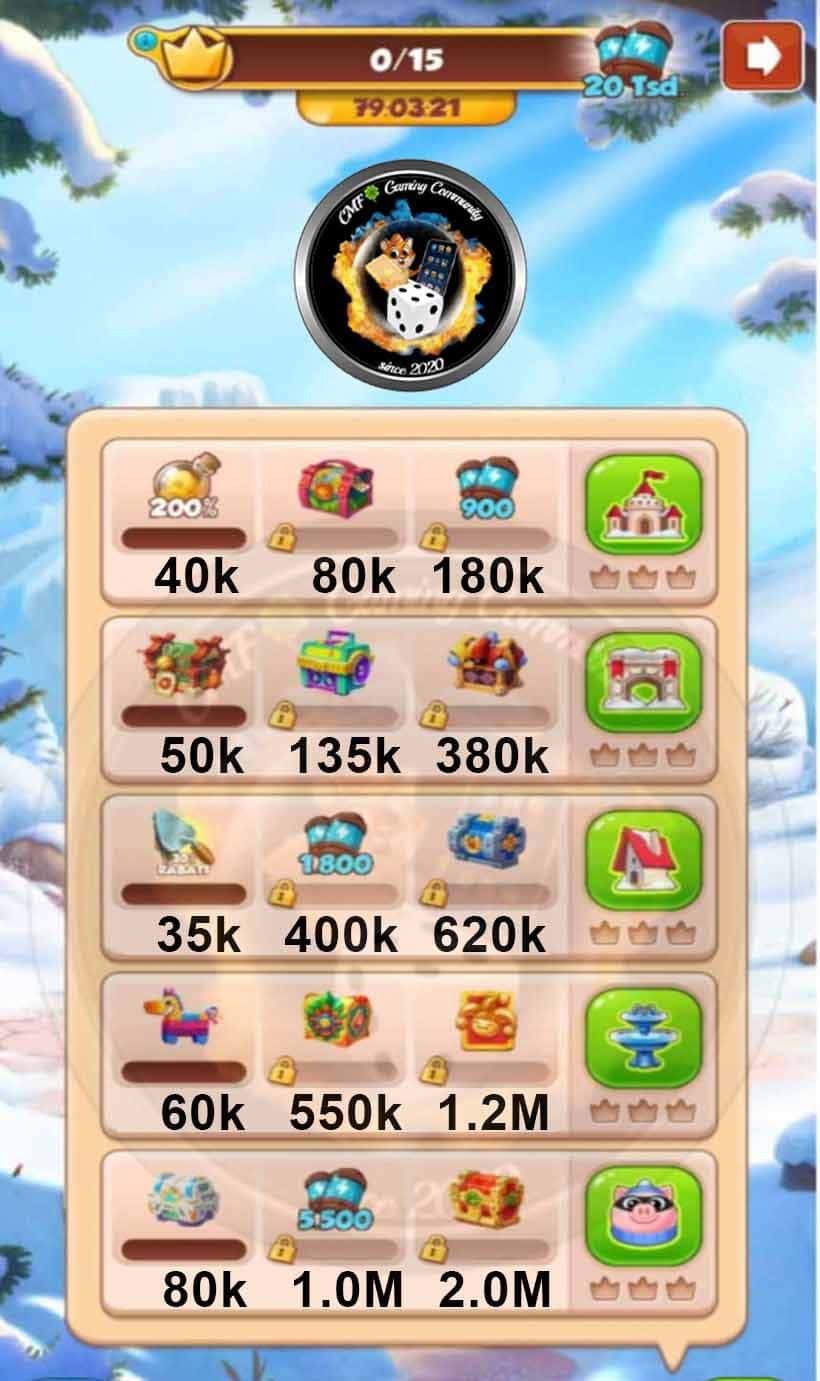Build the stone gate item
820x1381 pixels.
(643, 682)
